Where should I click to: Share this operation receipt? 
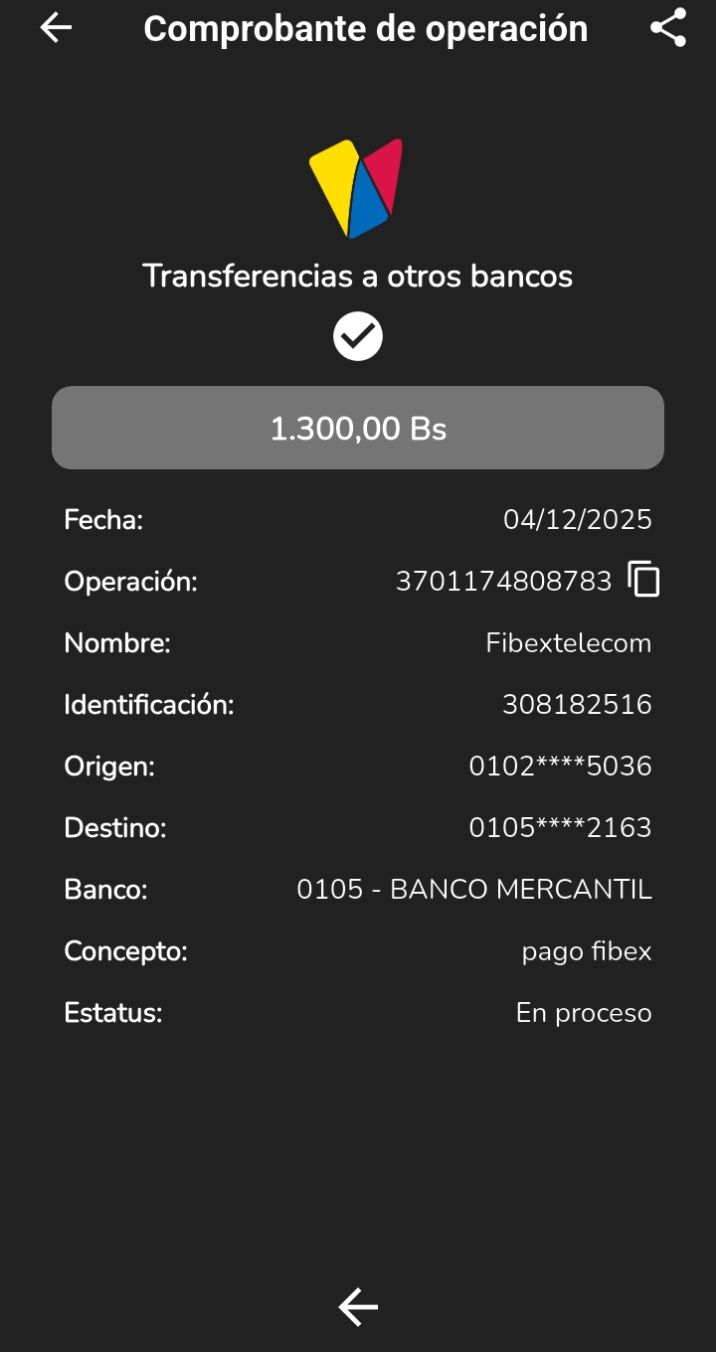tap(668, 28)
